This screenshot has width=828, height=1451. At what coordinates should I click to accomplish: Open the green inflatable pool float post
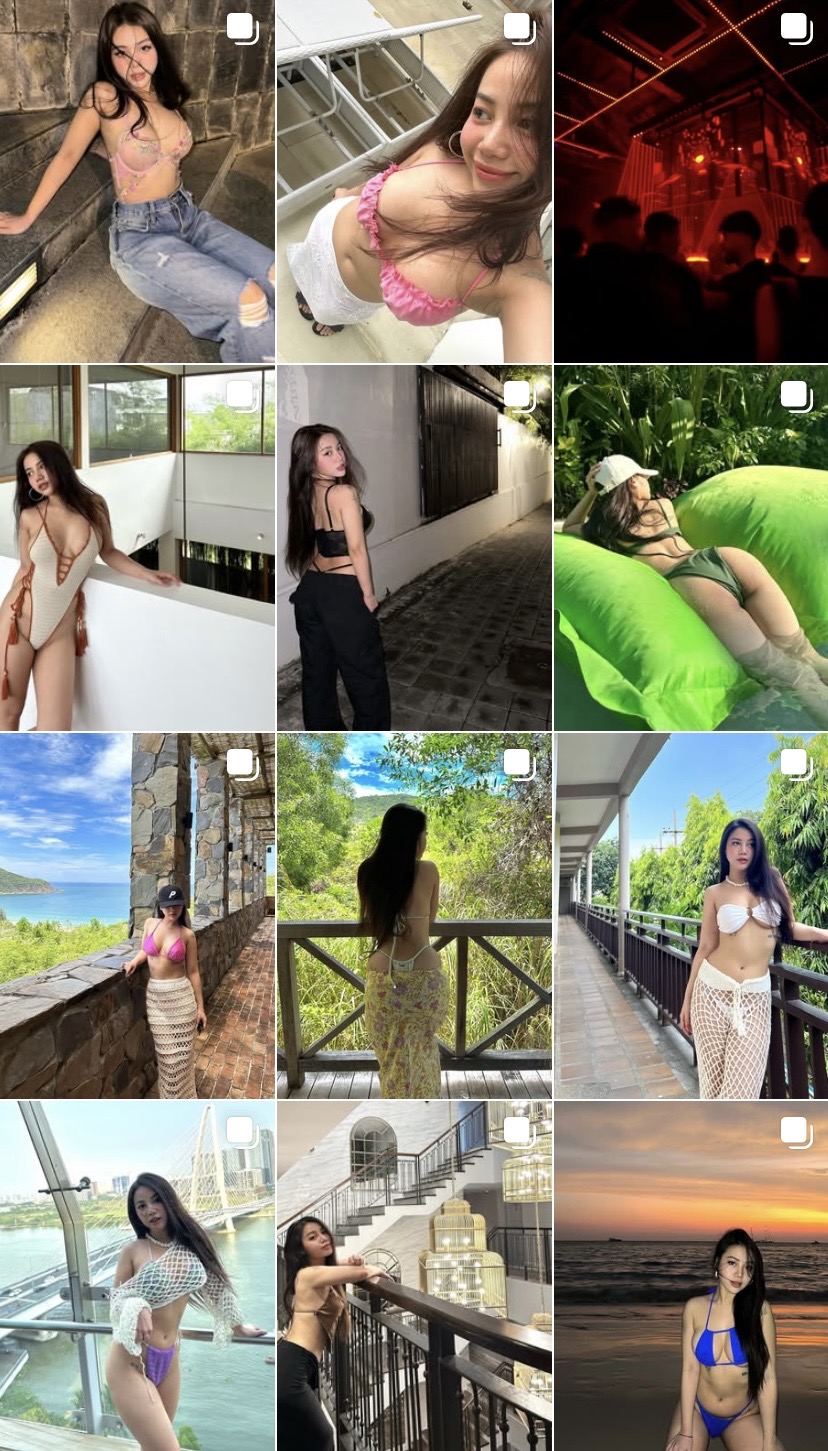(x=691, y=547)
